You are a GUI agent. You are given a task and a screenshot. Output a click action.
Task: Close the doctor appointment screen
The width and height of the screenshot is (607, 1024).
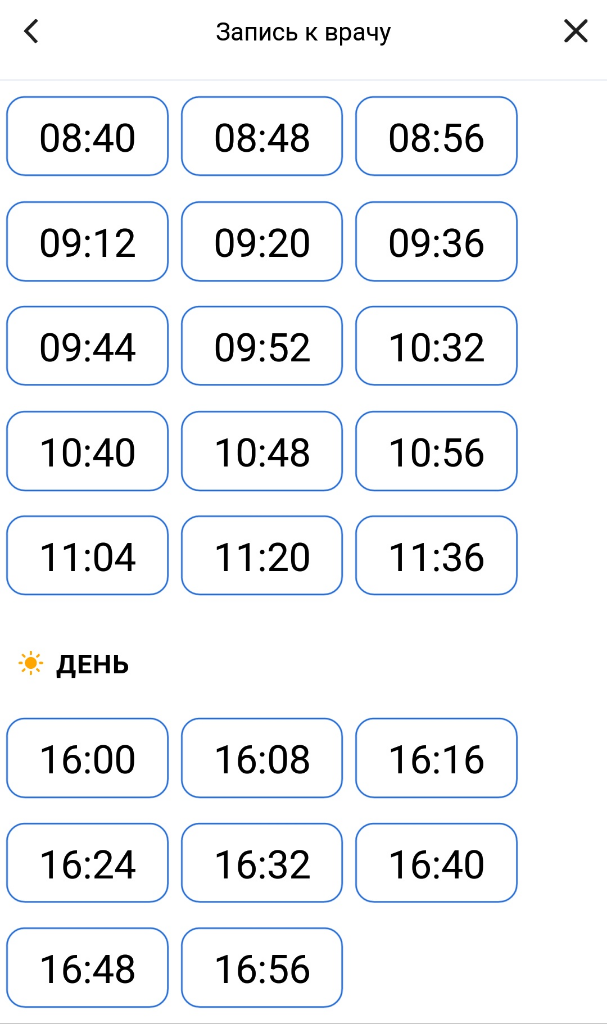click(575, 32)
